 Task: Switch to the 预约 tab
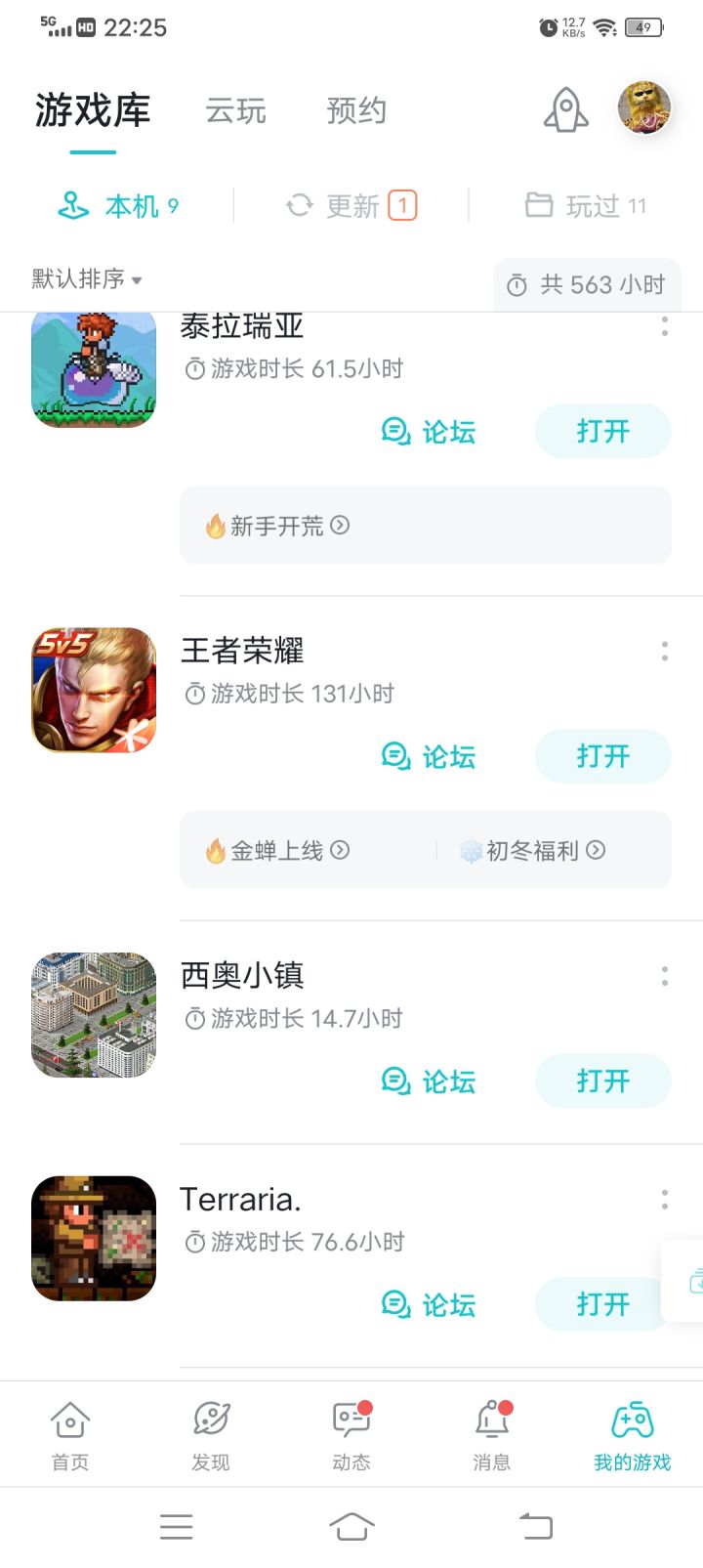point(356,110)
